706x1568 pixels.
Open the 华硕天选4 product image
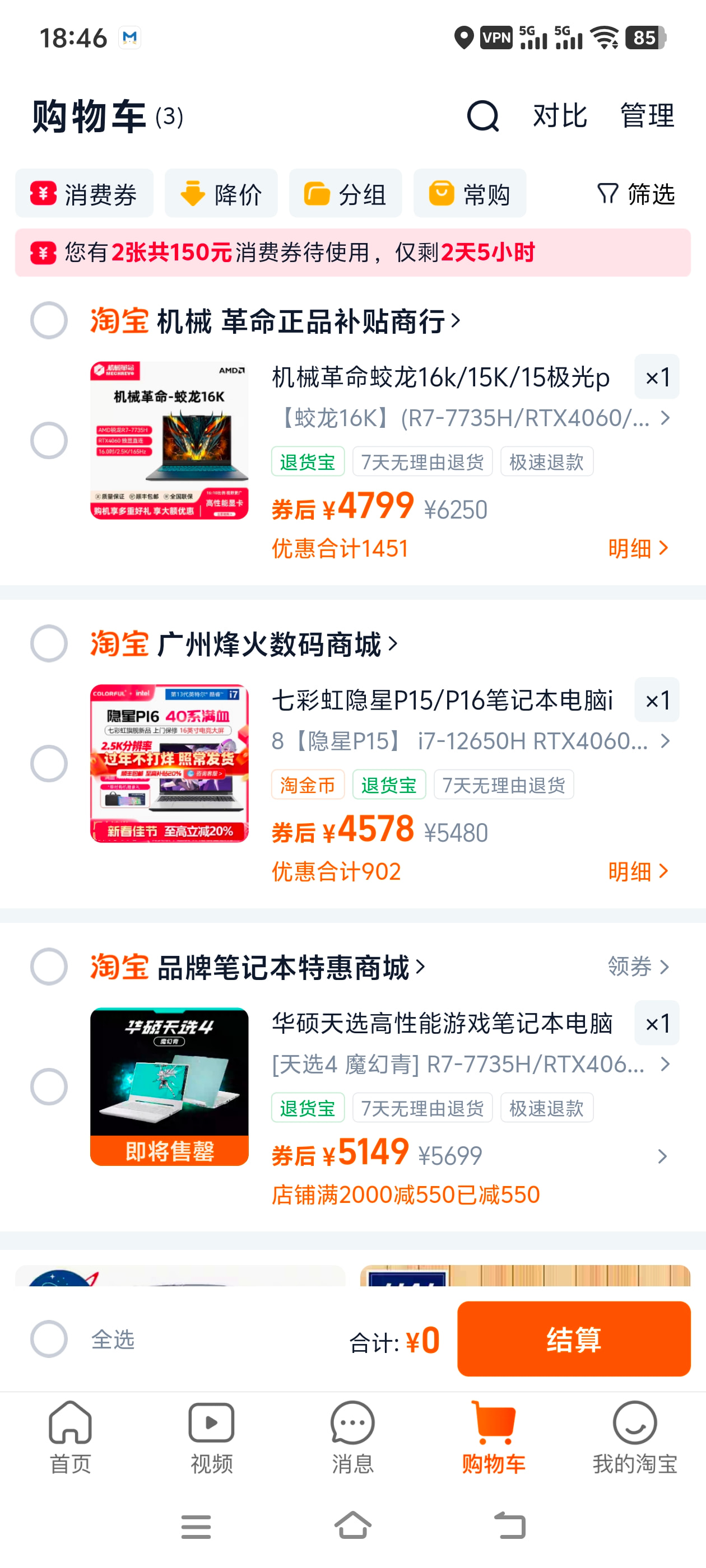point(169,1086)
